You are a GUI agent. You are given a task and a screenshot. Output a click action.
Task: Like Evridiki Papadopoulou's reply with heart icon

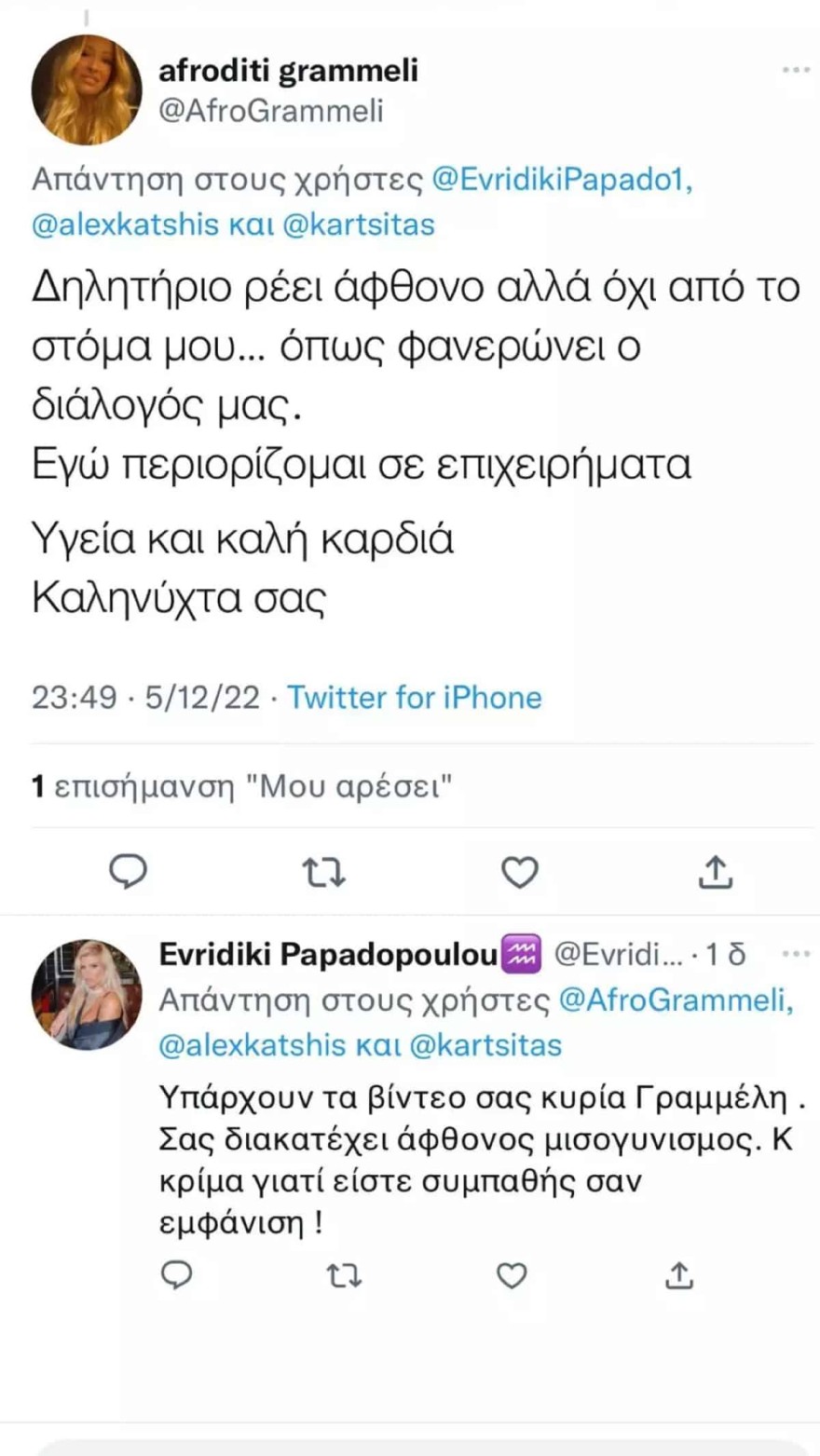pos(511,1276)
